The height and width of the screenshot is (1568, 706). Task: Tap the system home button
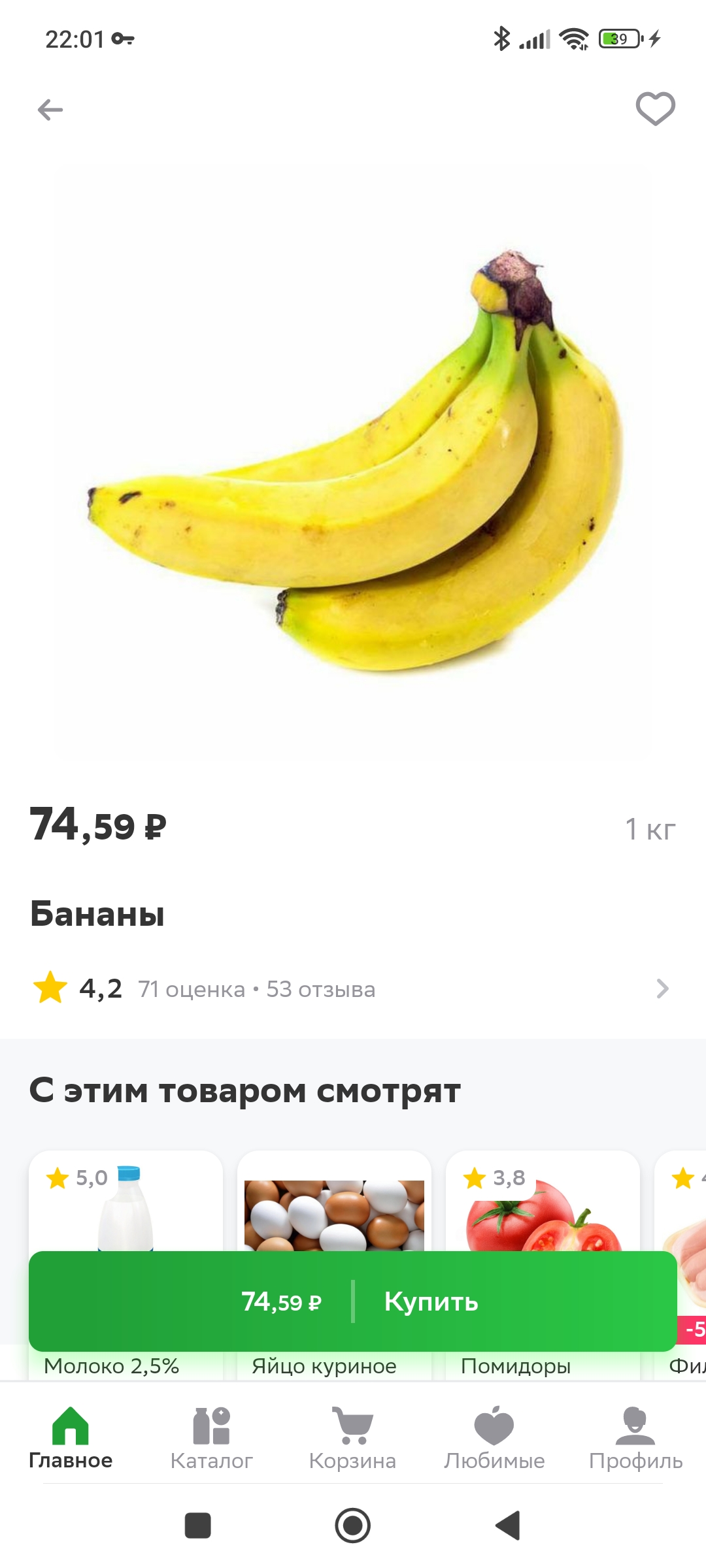pos(353,1526)
